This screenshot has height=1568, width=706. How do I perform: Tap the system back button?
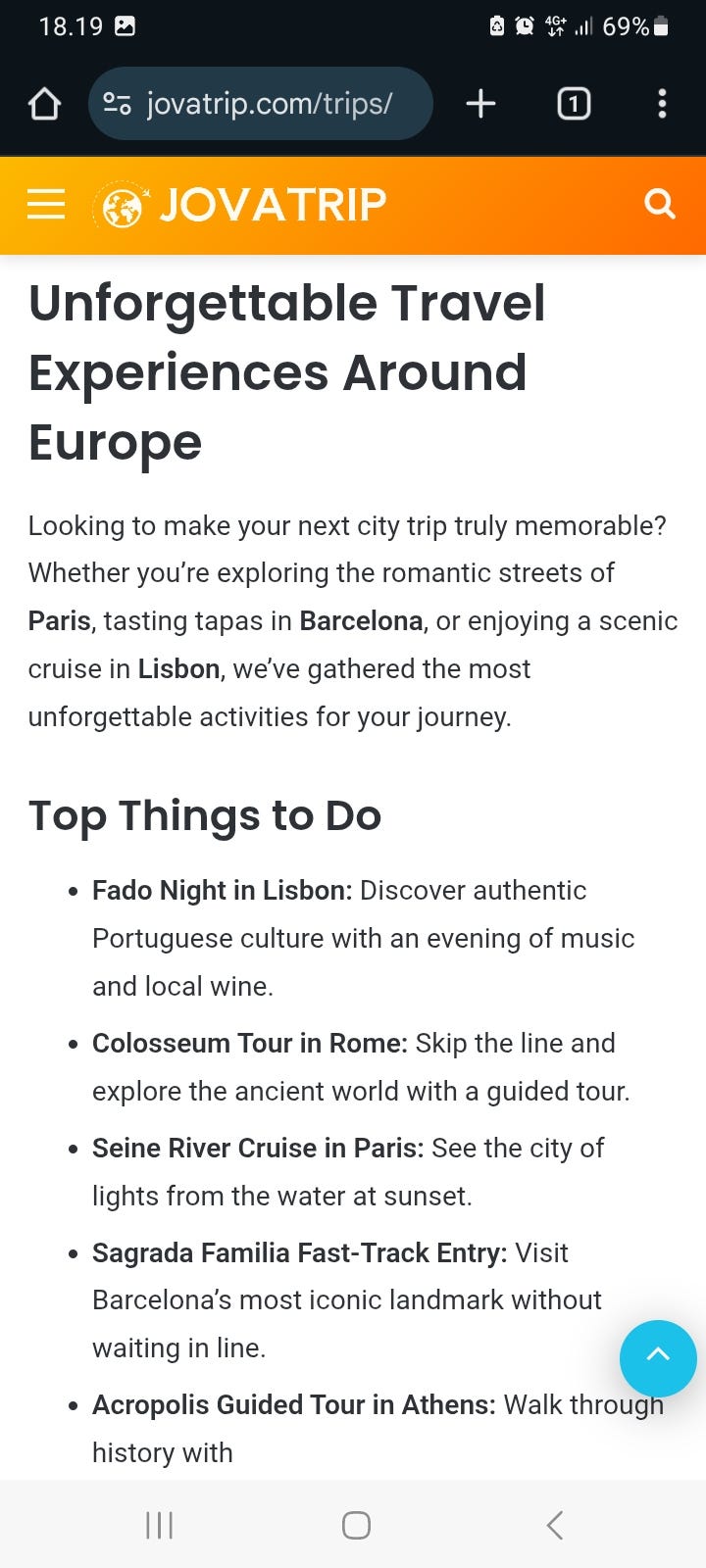[555, 1525]
